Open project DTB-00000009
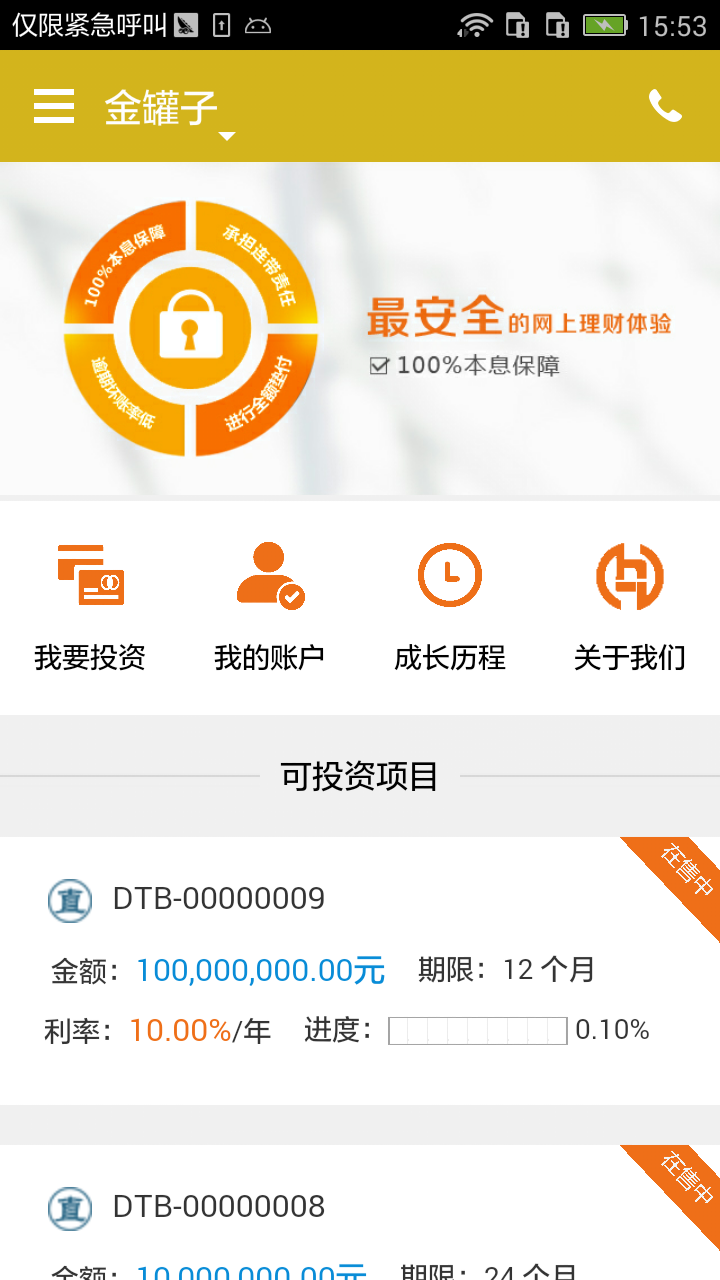Screen dimensions: 720x1280 click(x=360, y=970)
